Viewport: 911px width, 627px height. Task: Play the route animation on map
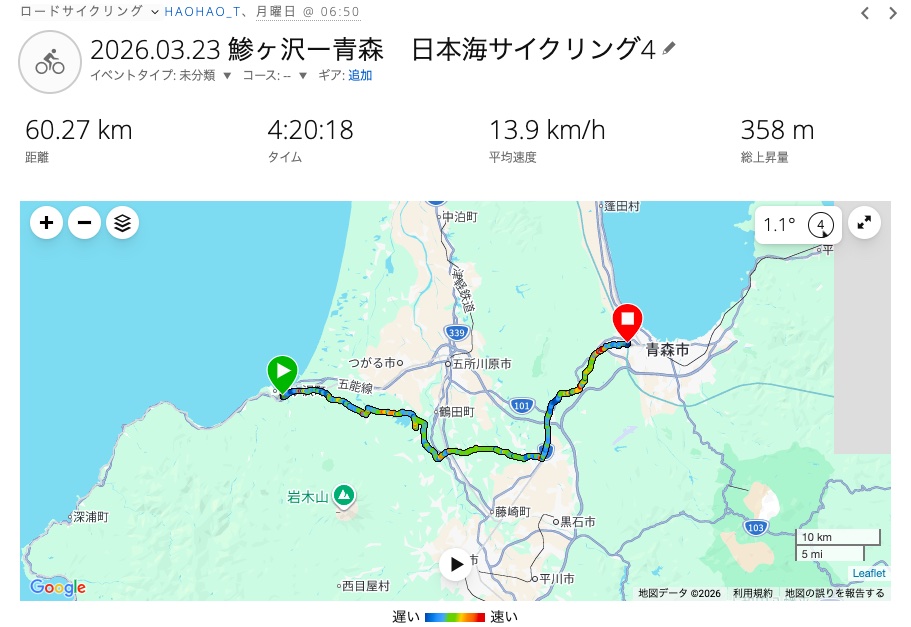[456, 565]
